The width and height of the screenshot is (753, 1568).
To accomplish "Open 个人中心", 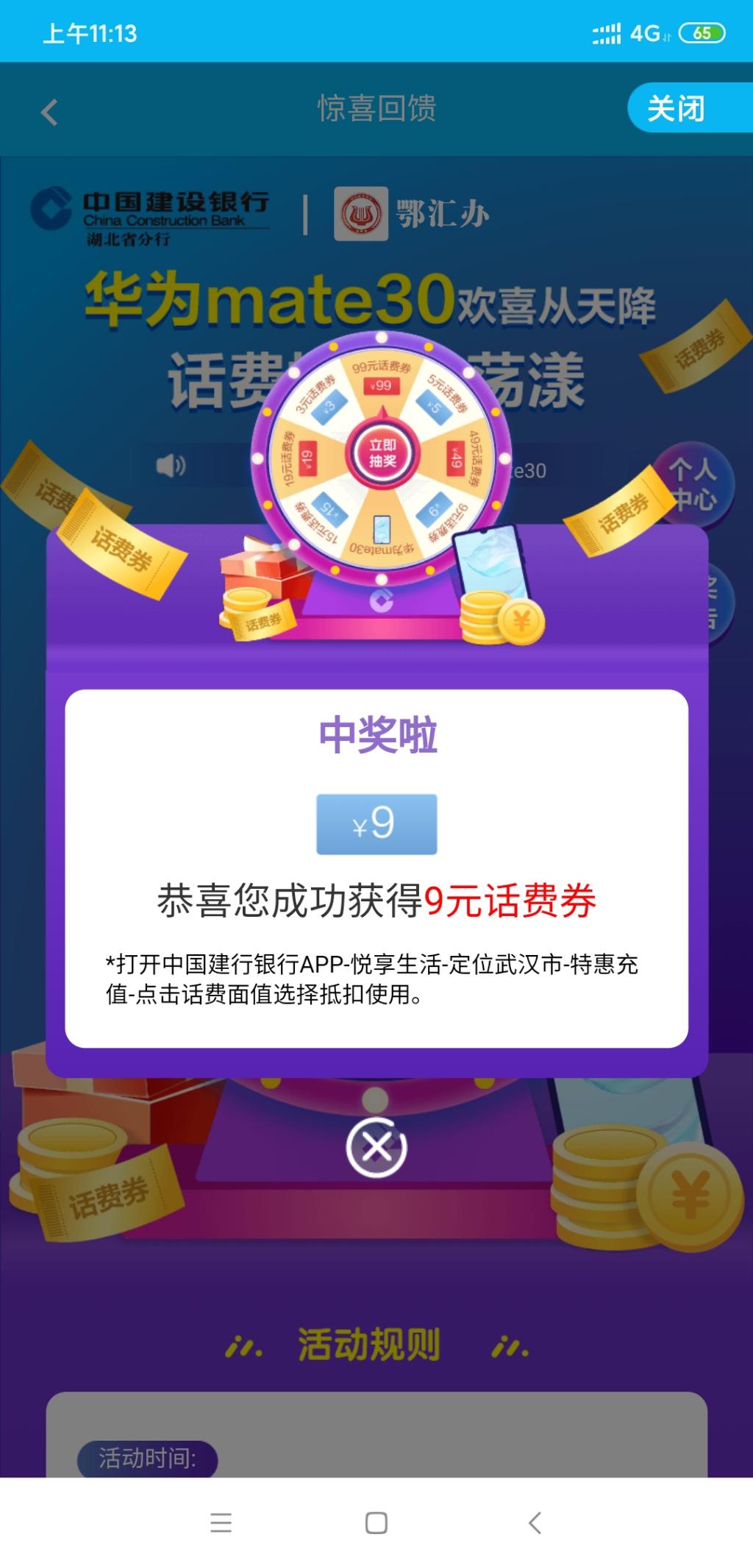I will pos(692,483).
